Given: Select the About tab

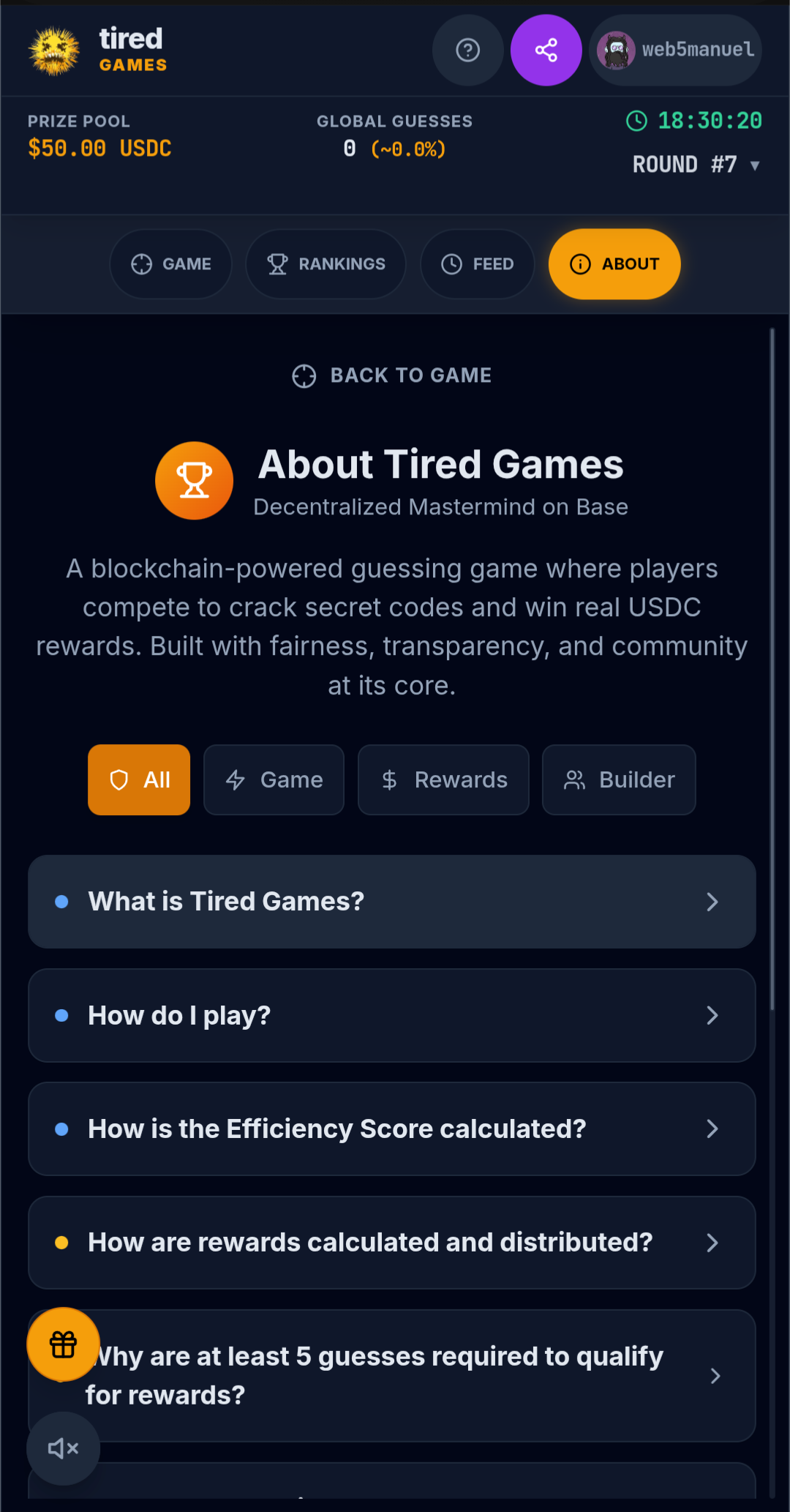Looking at the screenshot, I should point(614,264).
